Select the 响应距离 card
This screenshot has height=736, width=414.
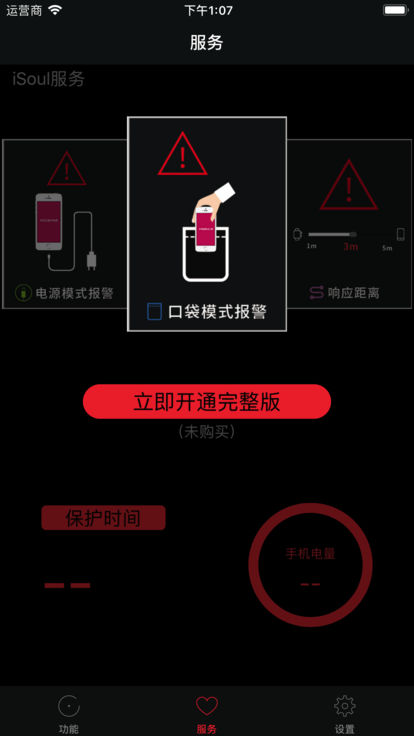click(349, 224)
